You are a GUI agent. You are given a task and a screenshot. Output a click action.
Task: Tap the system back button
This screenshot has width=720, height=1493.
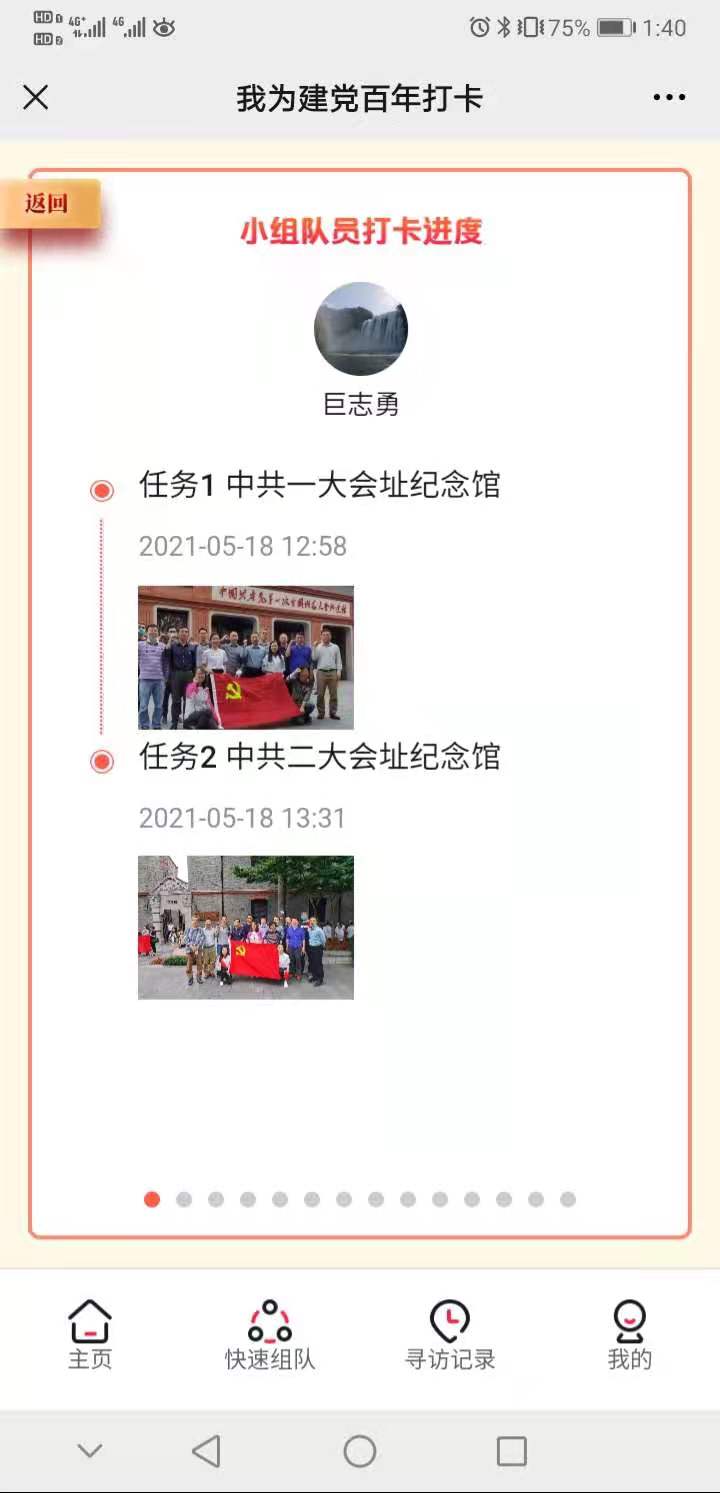point(206,1451)
